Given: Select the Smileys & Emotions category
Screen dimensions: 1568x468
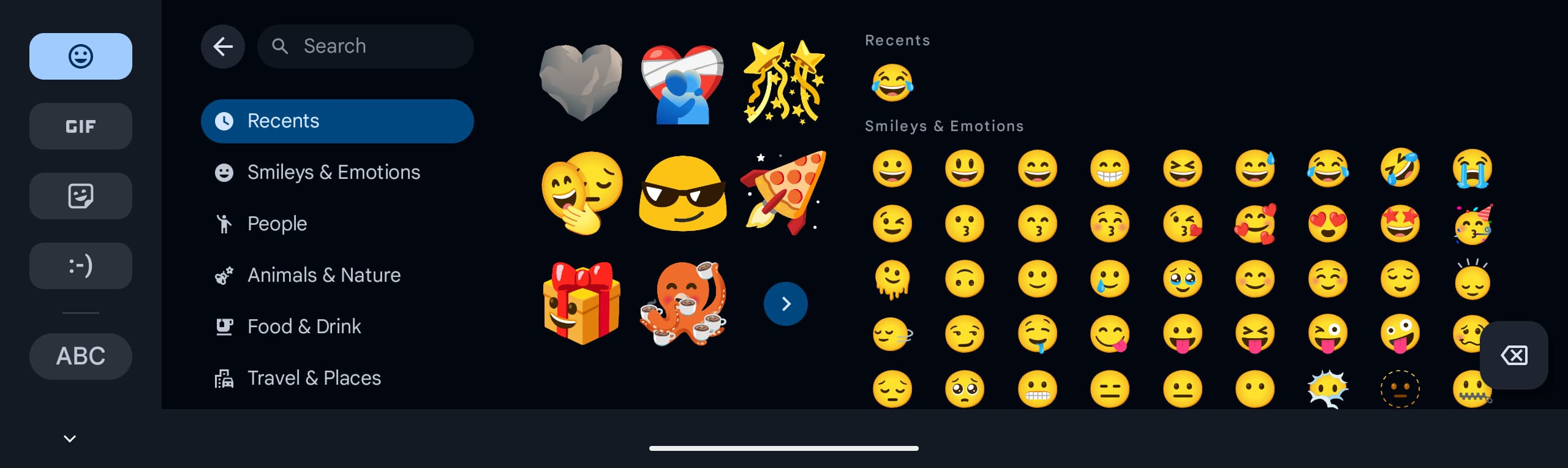Looking at the screenshot, I should 333,173.
